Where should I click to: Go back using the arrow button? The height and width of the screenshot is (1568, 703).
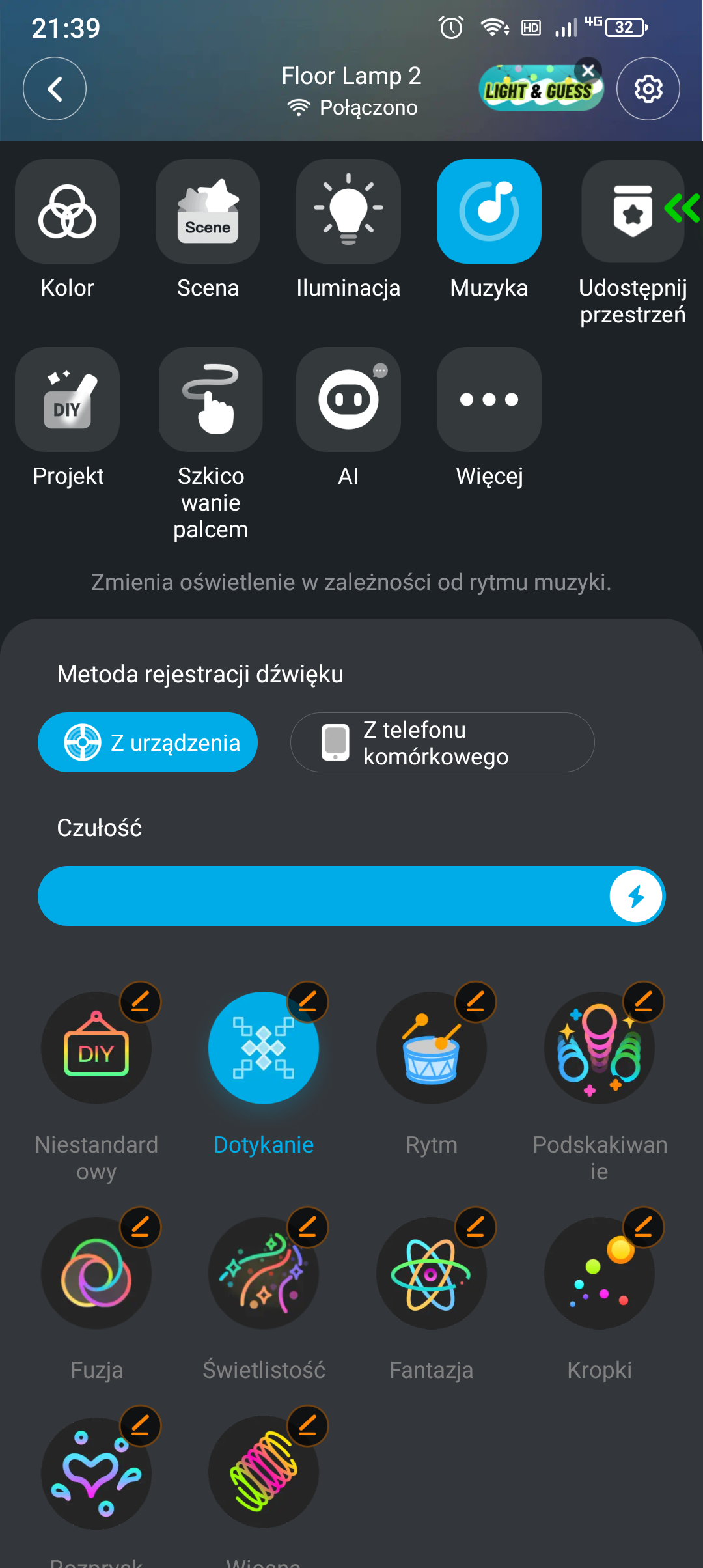pyautogui.click(x=55, y=89)
